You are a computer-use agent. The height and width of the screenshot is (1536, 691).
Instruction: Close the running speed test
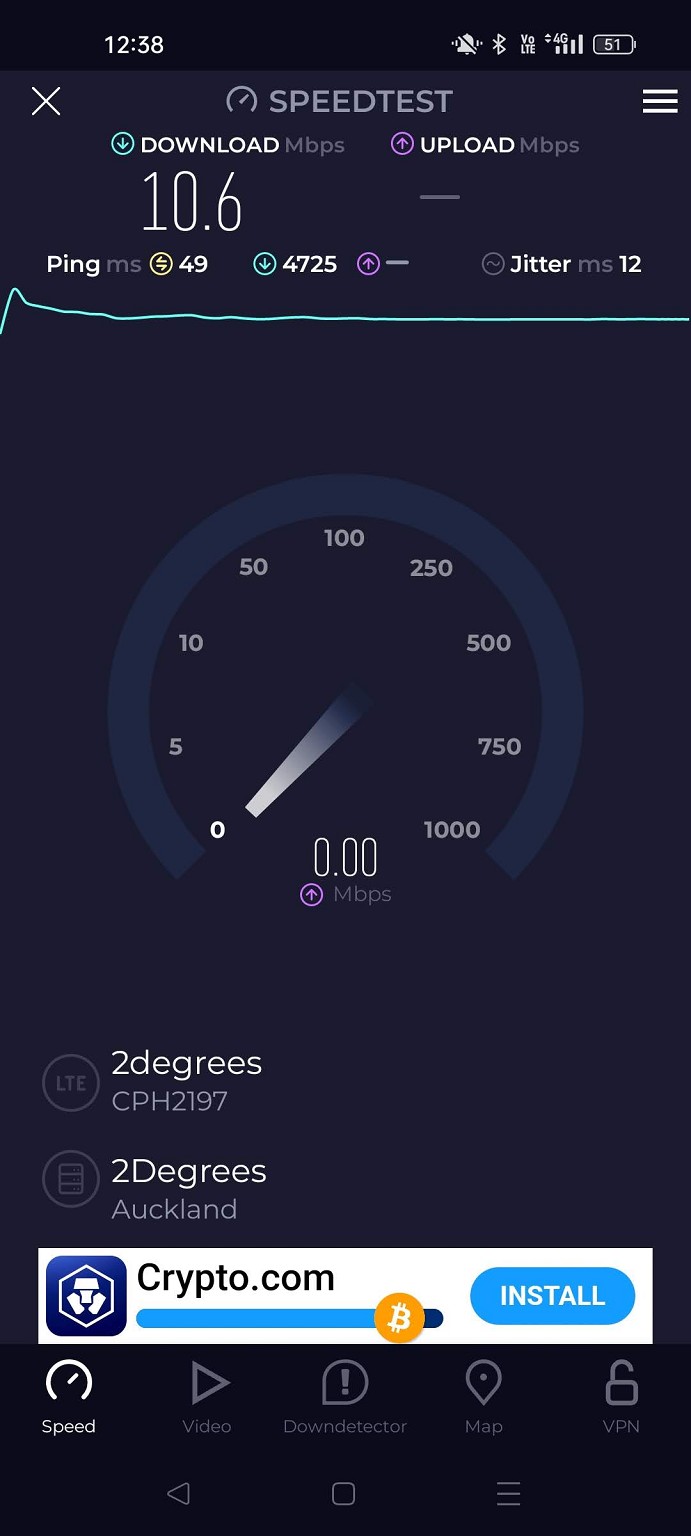click(x=46, y=101)
